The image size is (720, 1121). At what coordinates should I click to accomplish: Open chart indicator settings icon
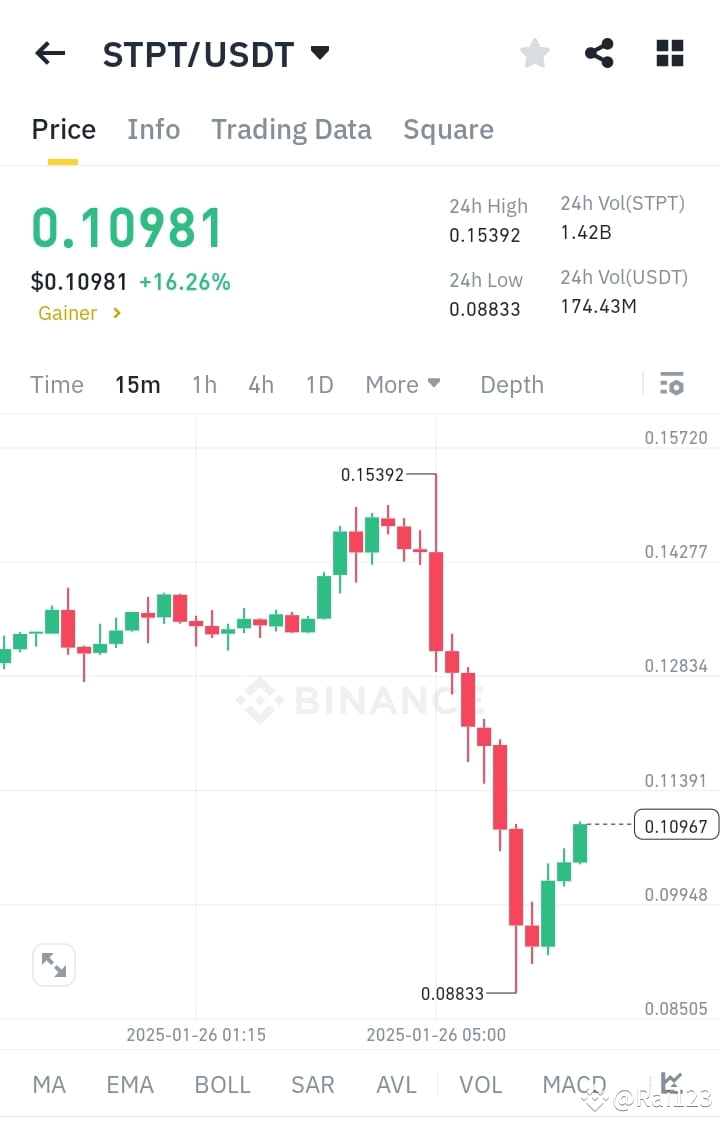[x=671, y=384]
